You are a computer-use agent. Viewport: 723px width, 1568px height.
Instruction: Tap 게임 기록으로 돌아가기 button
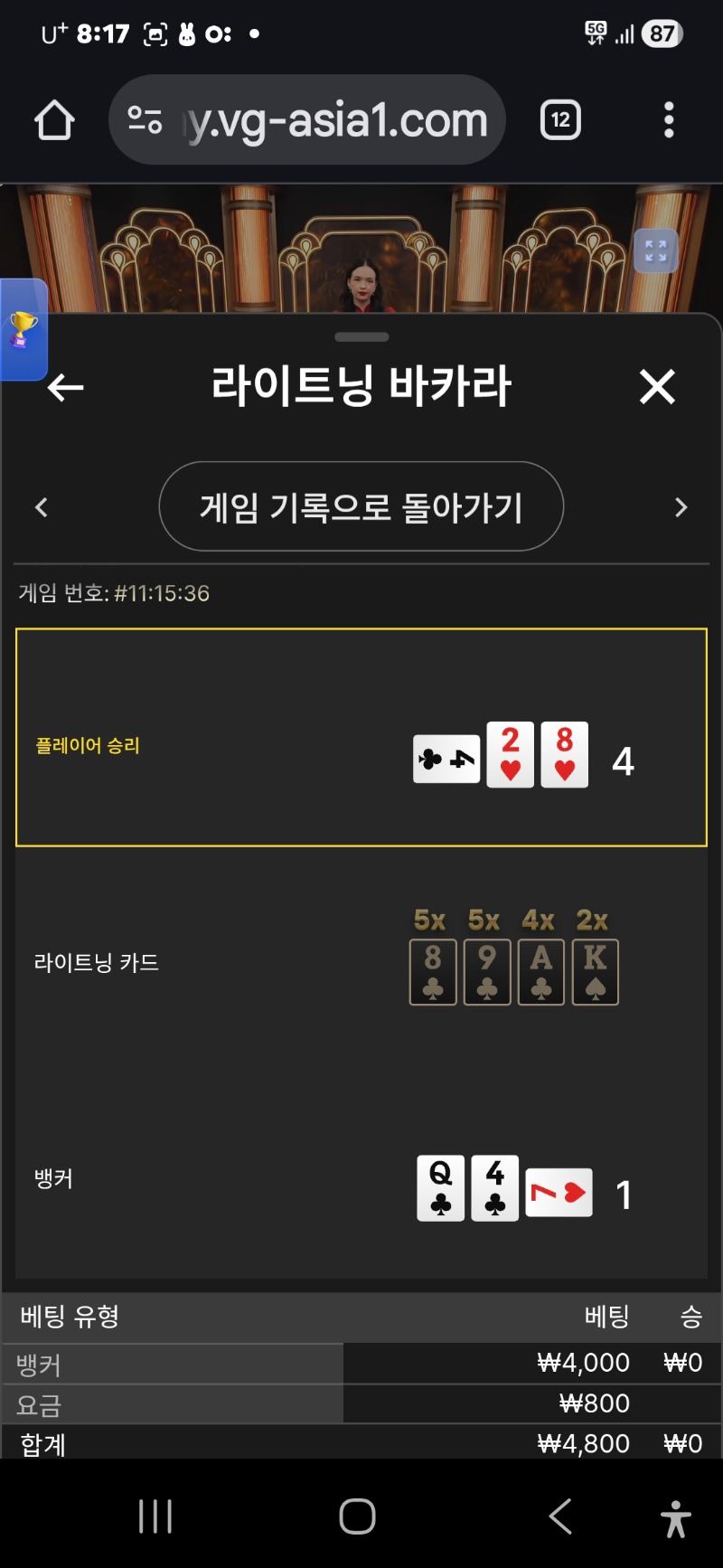coord(361,506)
